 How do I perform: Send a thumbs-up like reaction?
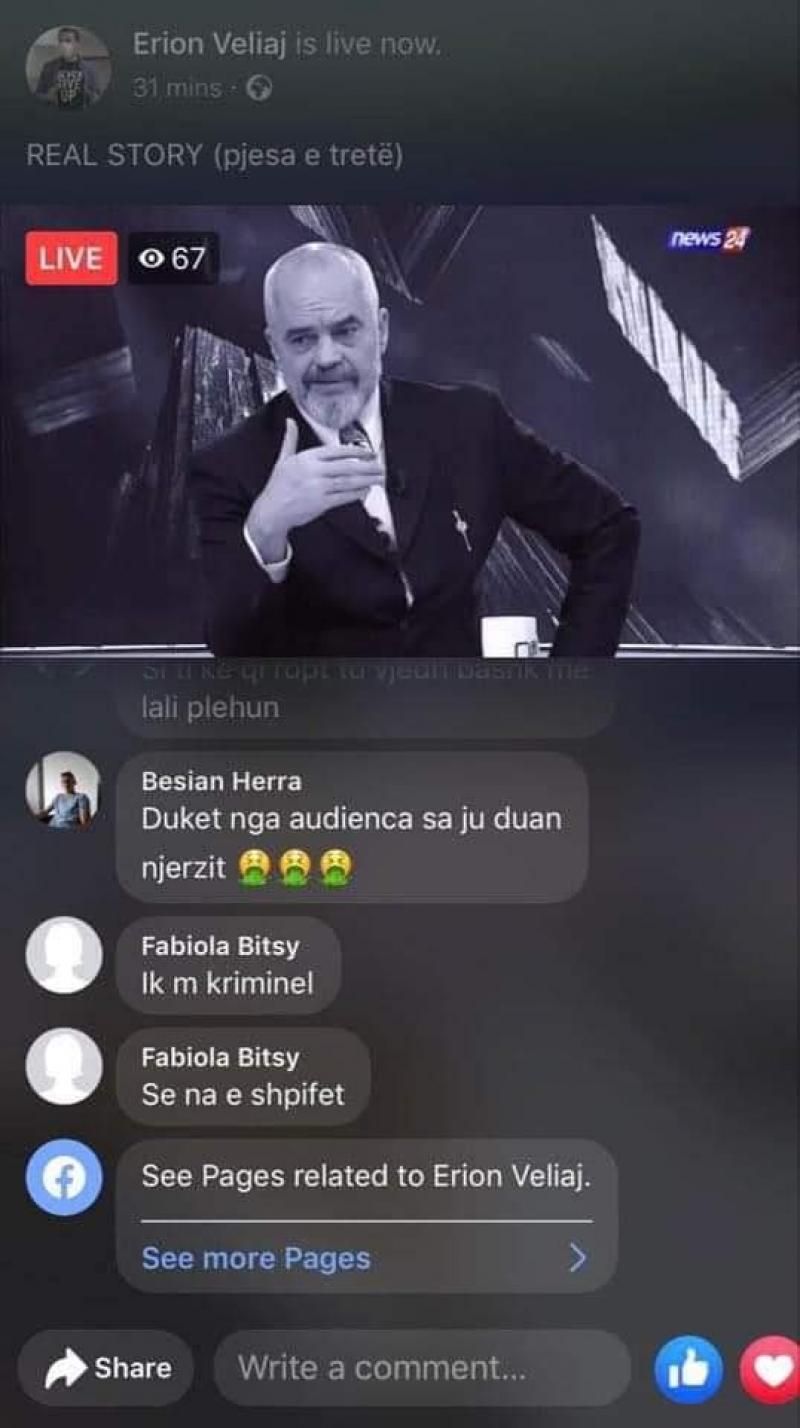point(688,1369)
